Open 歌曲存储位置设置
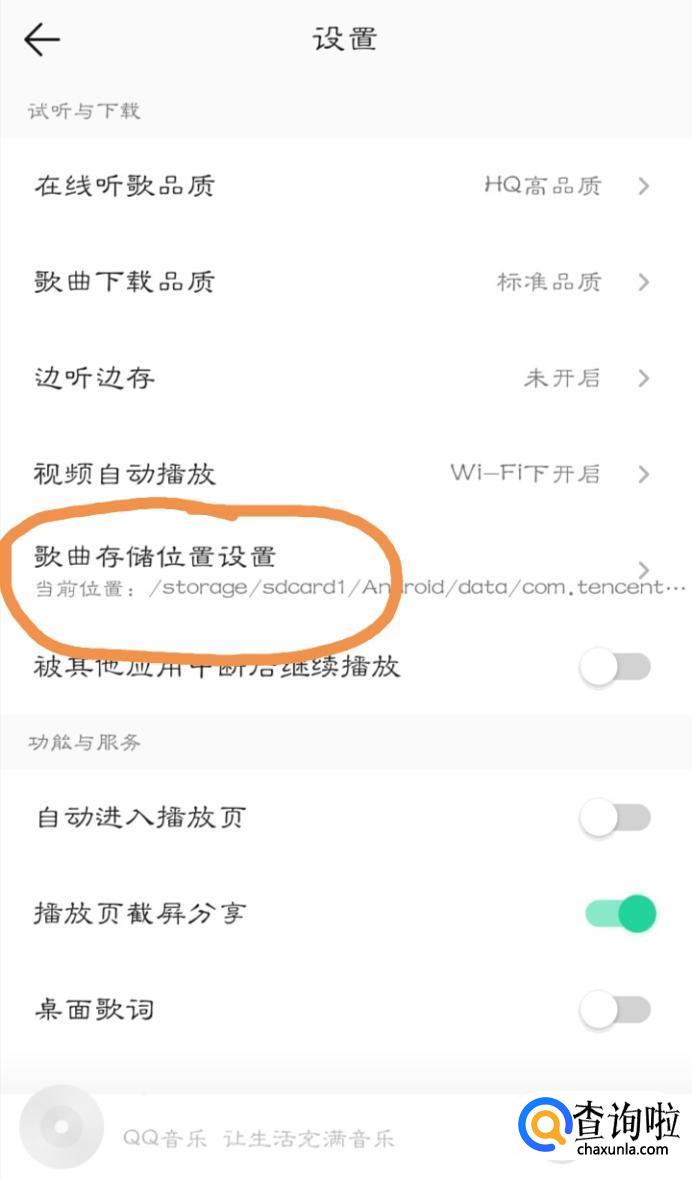The height and width of the screenshot is (1180, 692). [x=346, y=570]
